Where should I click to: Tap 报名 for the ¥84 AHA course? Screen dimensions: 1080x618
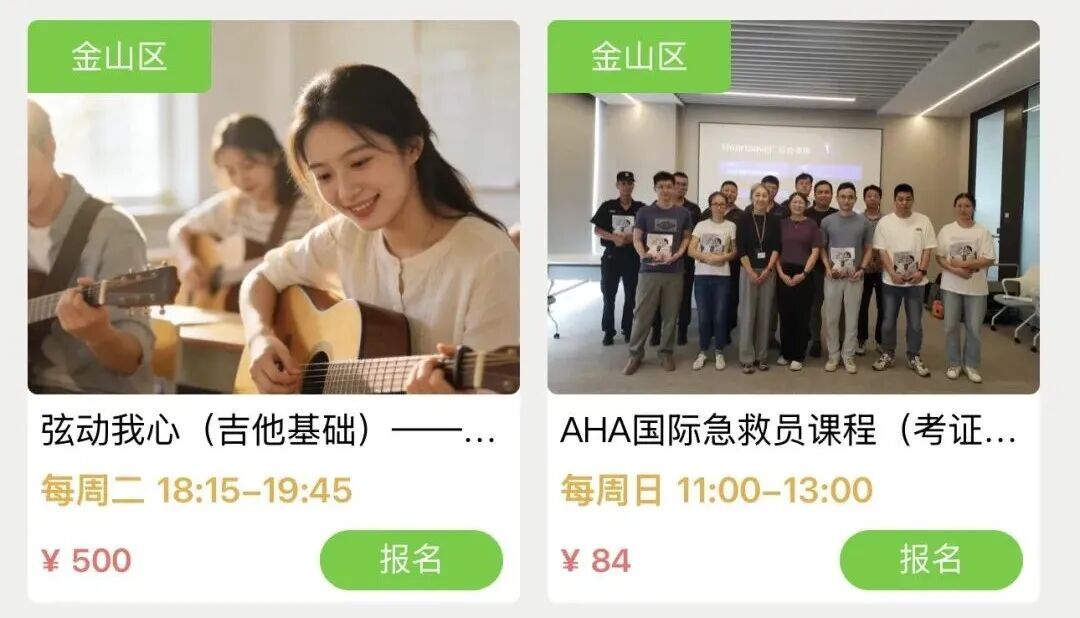[x=930, y=560]
